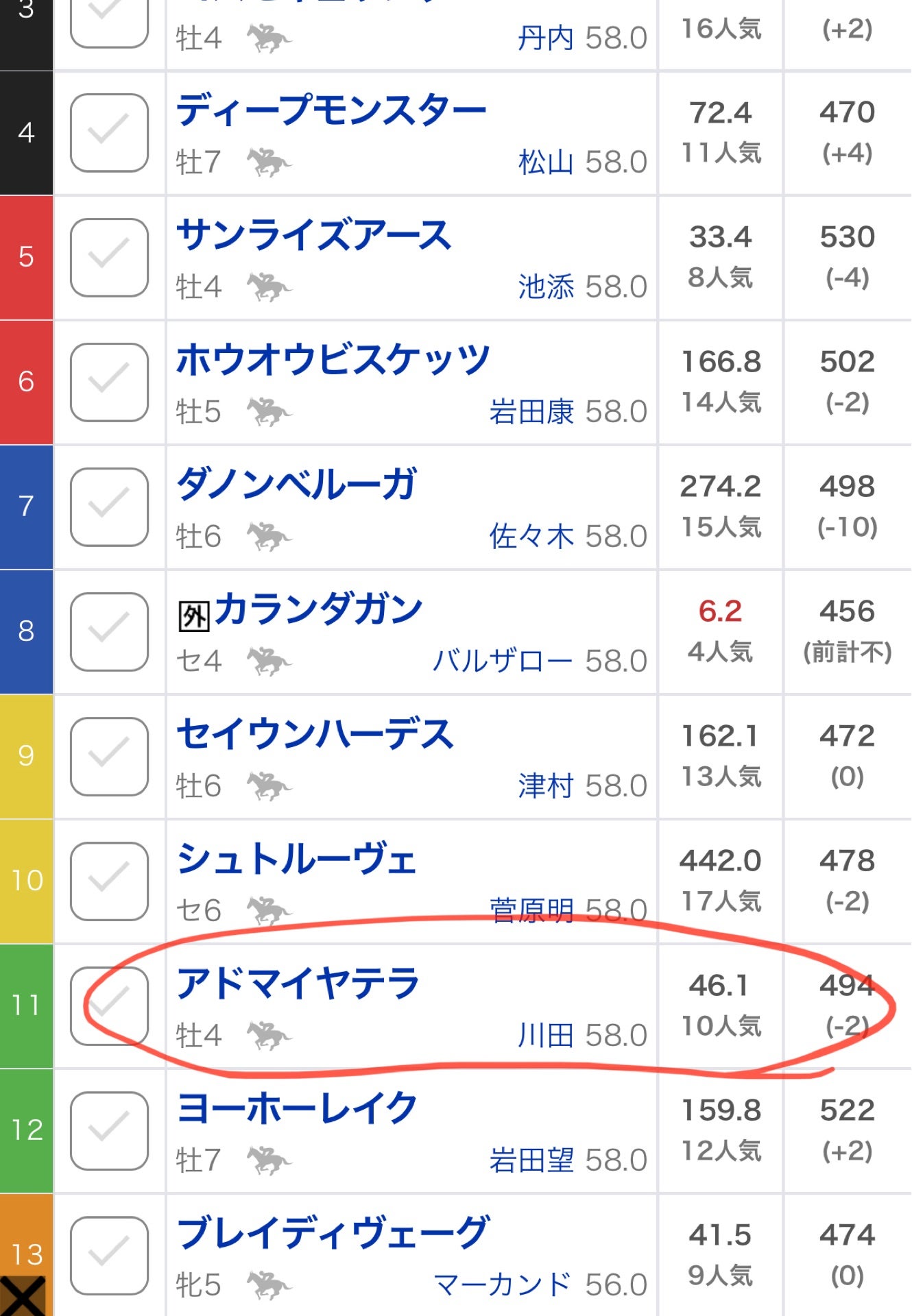This screenshot has width=912, height=1316.
Task: Open jockey 佐々木's profile
Action: coord(531,537)
